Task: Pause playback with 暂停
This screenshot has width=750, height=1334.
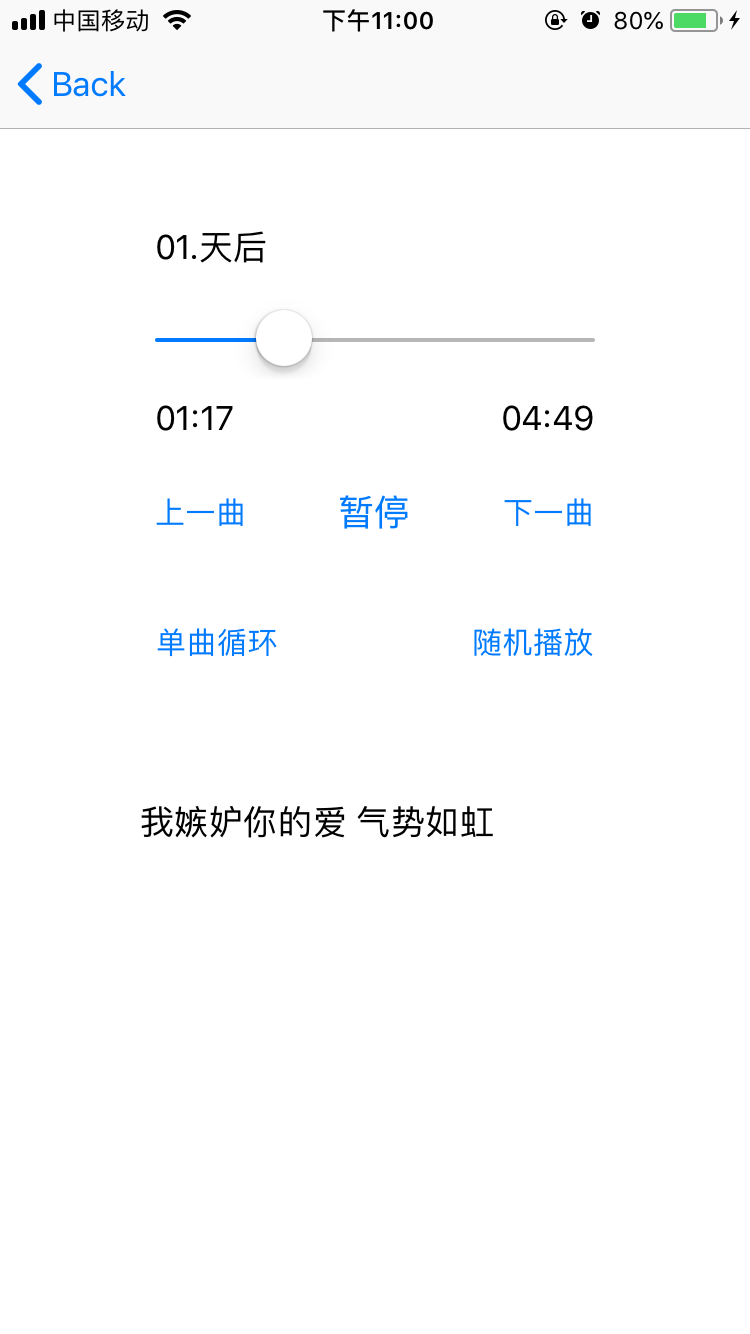Action: click(x=374, y=512)
